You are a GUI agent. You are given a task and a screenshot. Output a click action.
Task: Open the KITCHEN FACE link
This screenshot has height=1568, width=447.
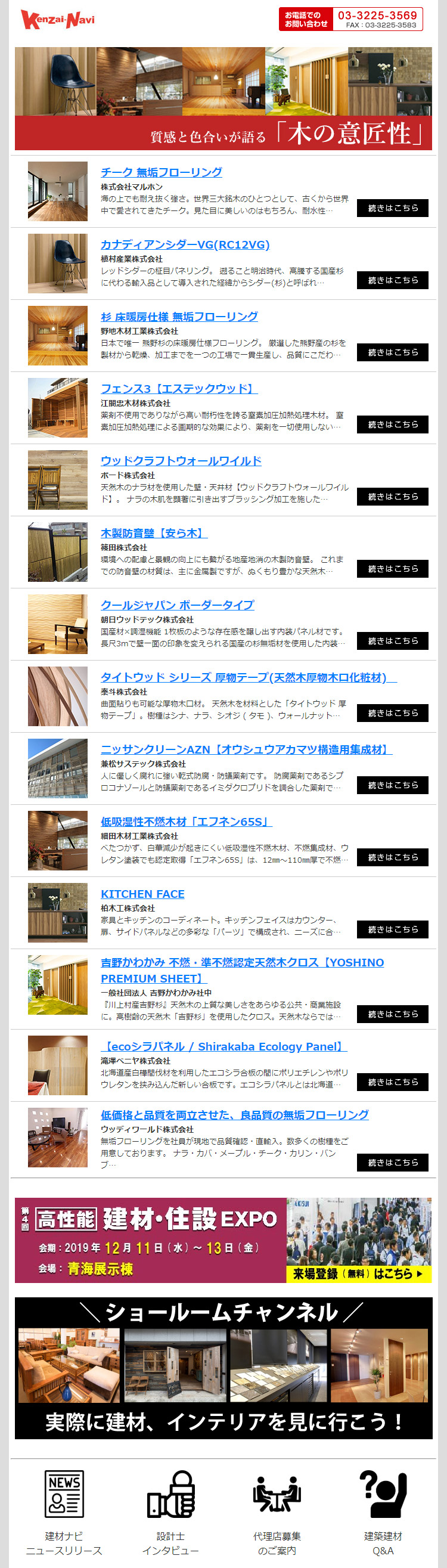(x=142, y=894)
